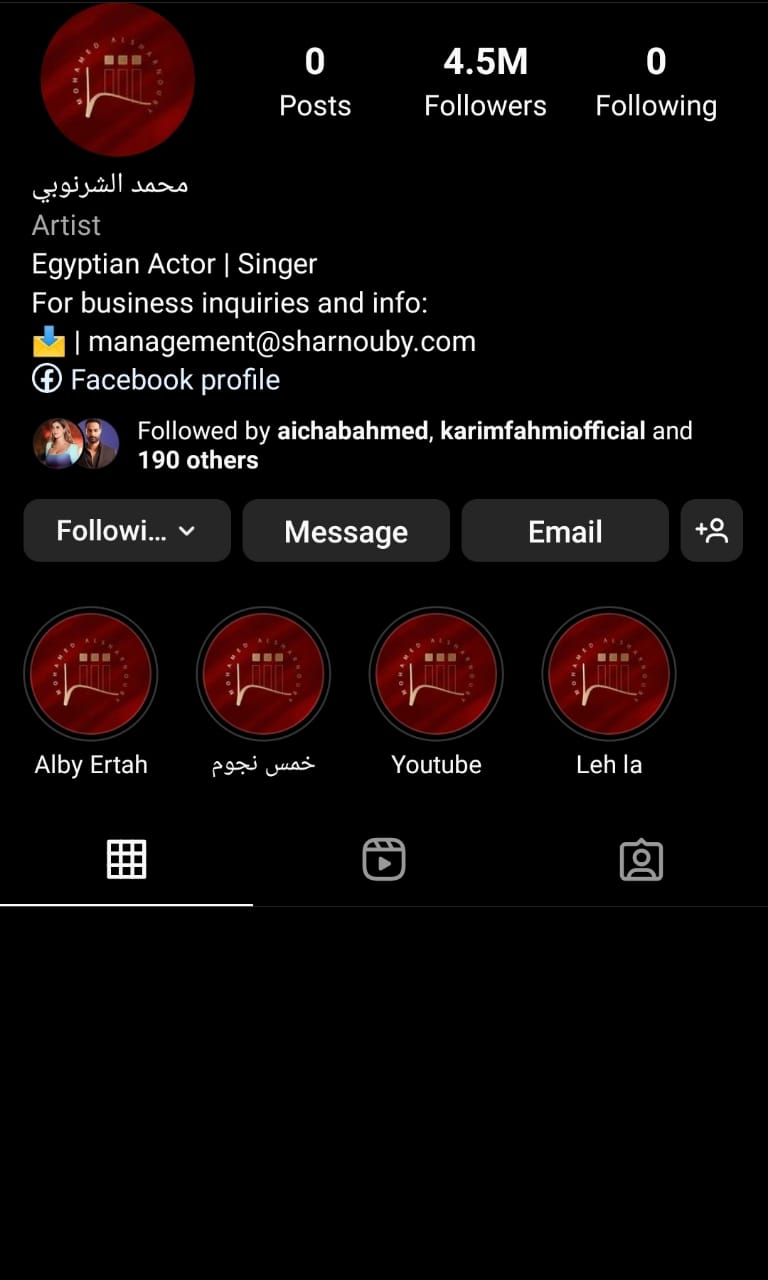Open the Following dropdown button
768x1280 pixels.
(127, 531)
